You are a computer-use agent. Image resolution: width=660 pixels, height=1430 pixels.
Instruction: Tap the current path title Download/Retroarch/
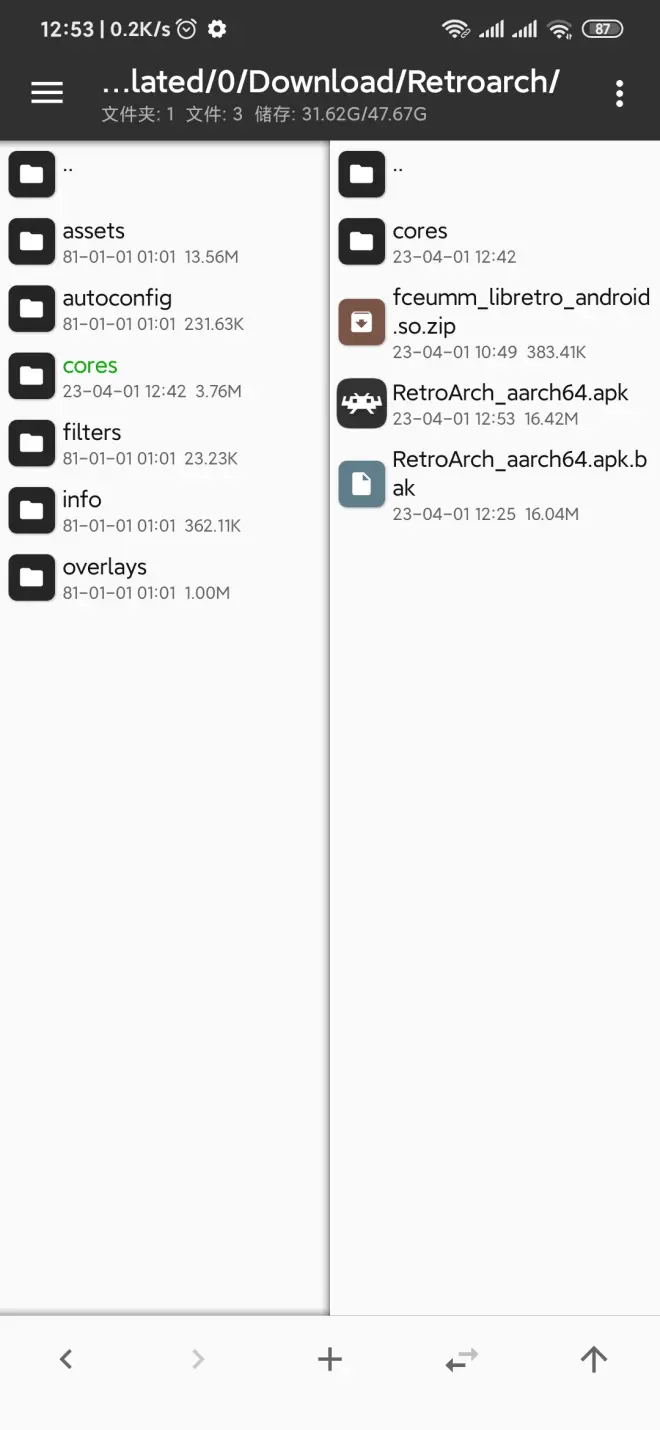(x=331, y=81)
